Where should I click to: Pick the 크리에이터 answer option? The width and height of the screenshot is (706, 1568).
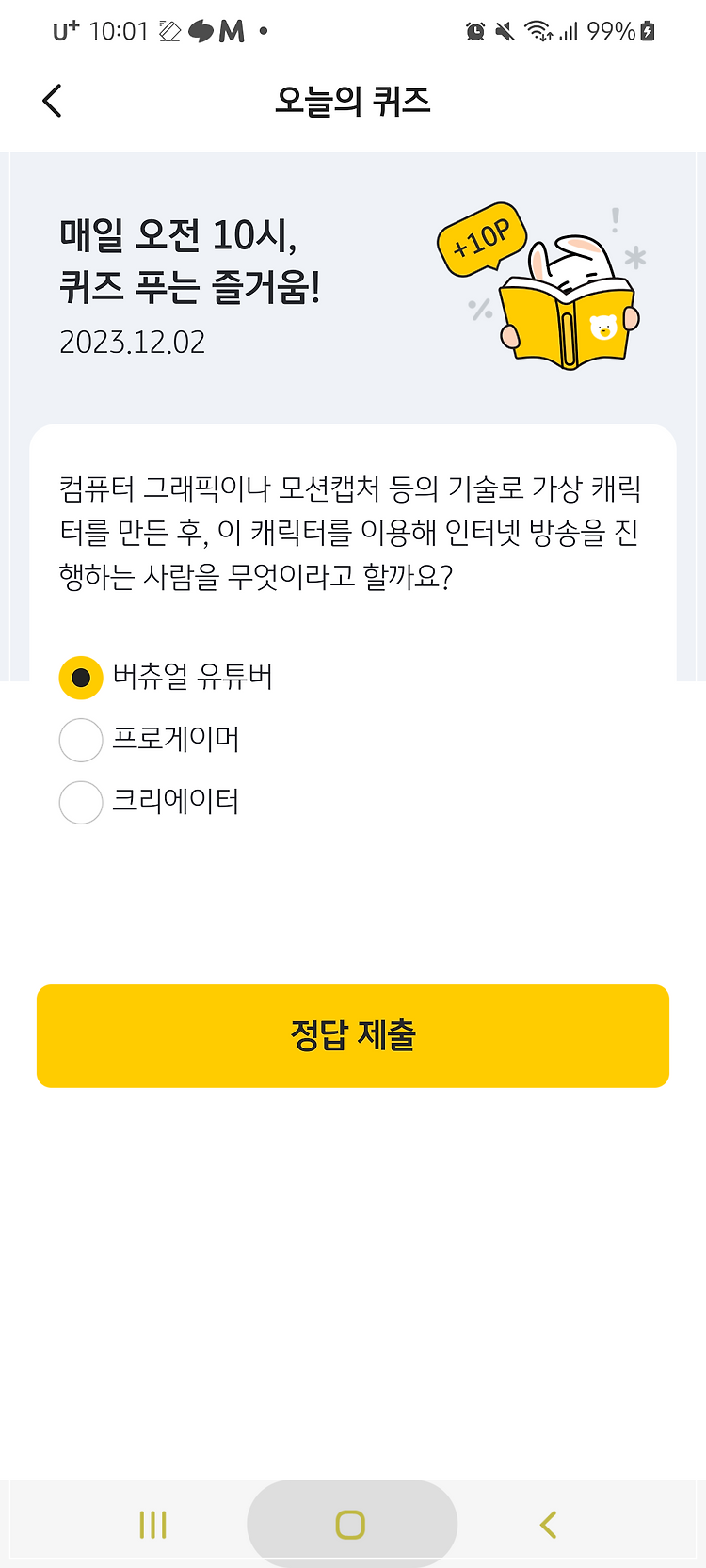150,802
